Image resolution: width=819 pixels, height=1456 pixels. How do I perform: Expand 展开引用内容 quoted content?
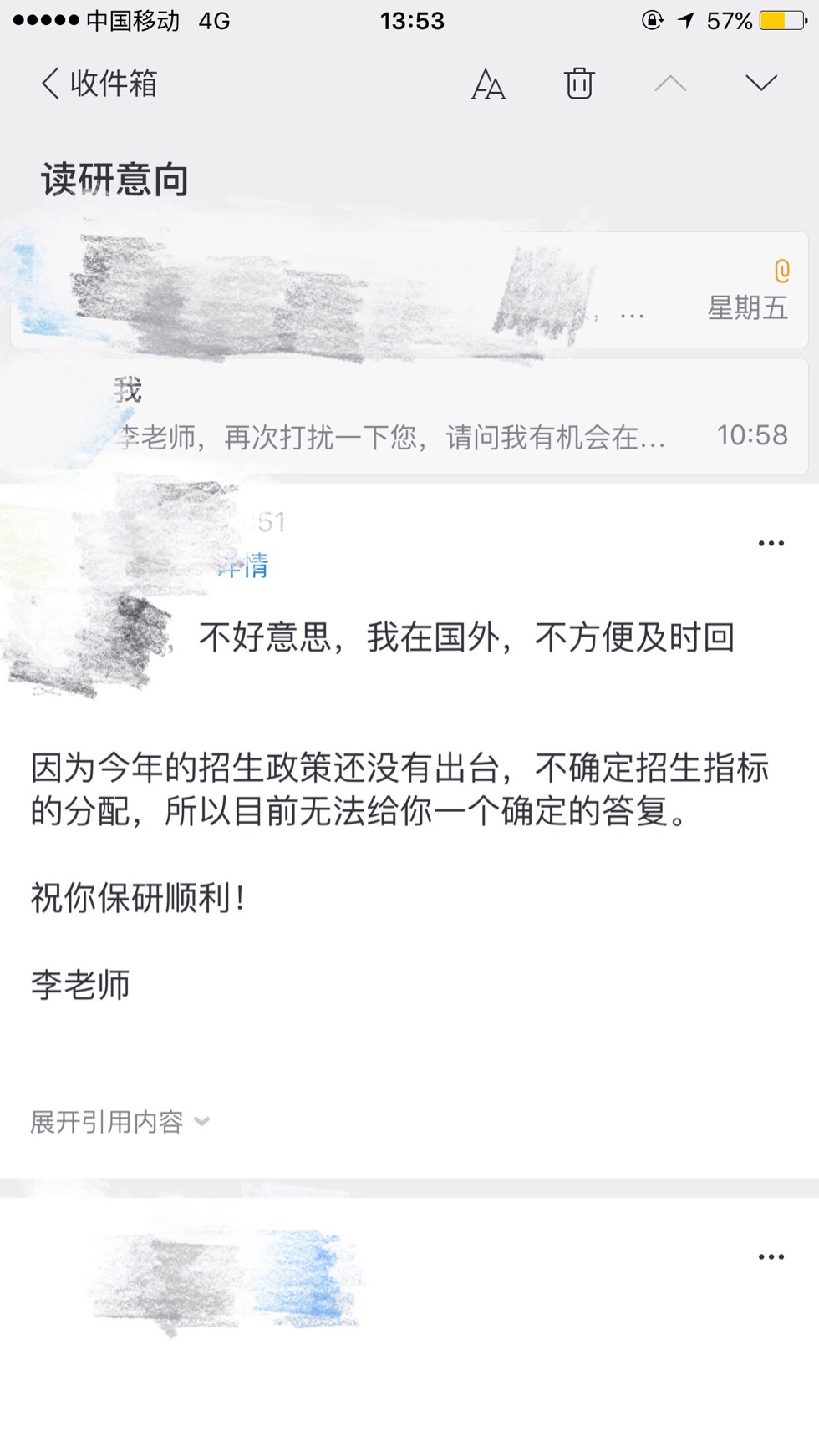(x=120, y=1122)
